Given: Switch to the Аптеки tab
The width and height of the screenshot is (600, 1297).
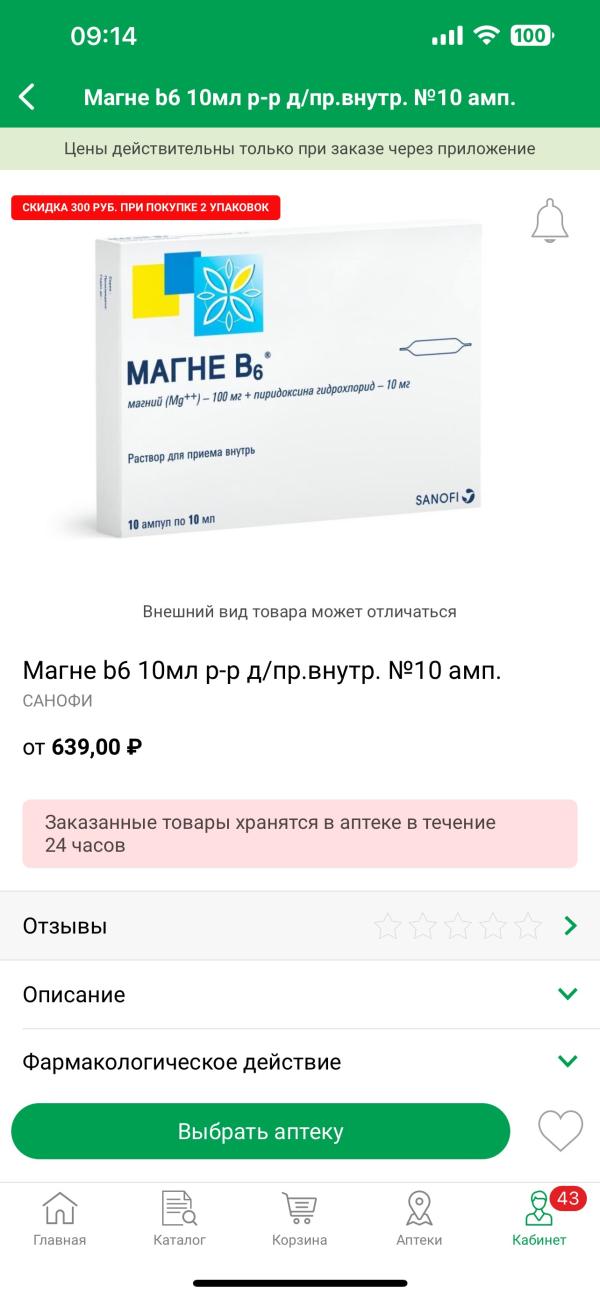Looking at the screenshot, I should 419,1218.
